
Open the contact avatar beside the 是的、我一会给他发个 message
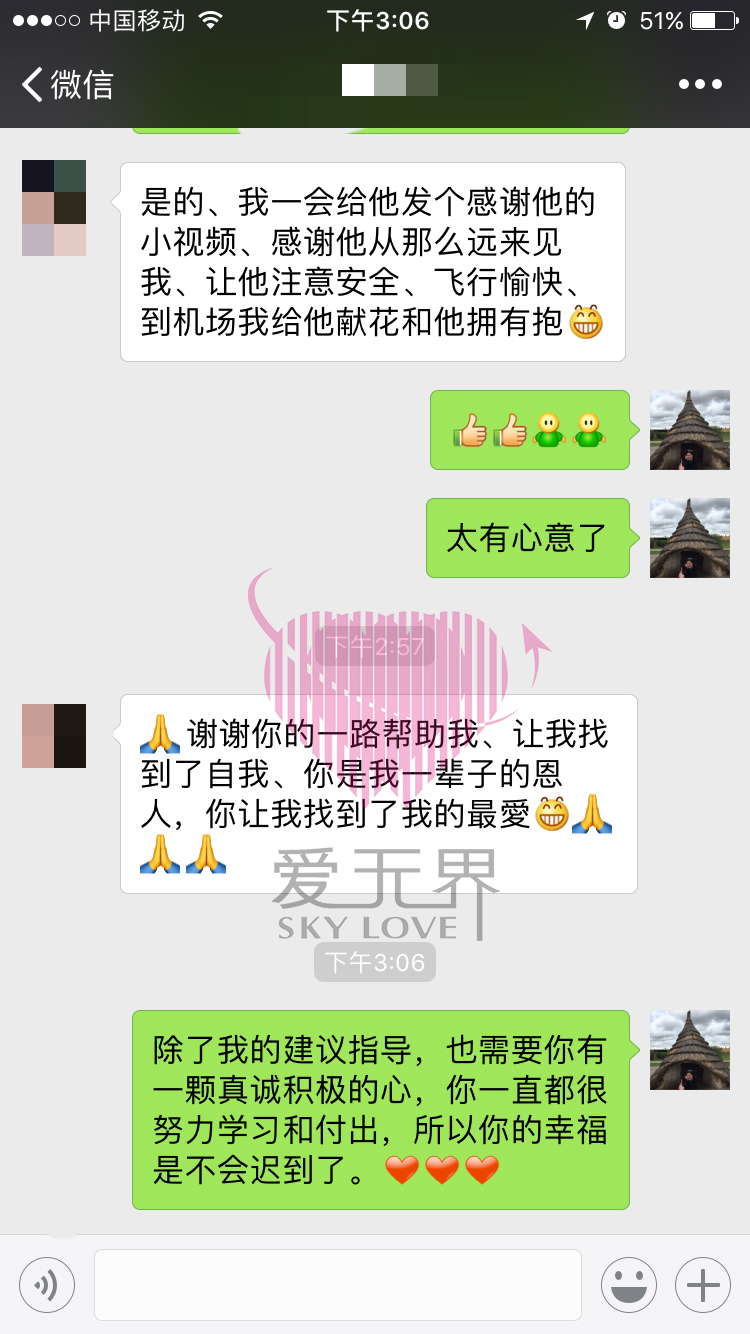[54, 208]
